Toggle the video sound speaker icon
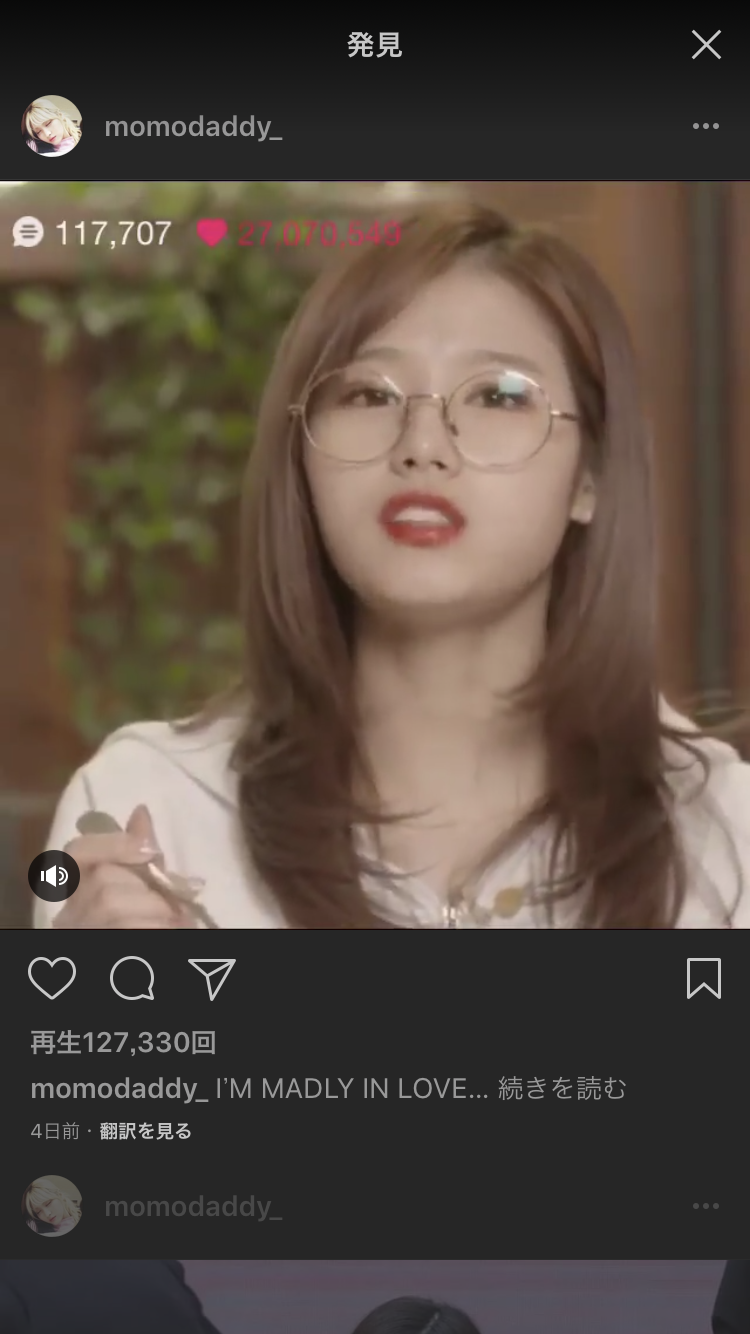Screen dimensions: 750x1334 (x=54, y=876)
